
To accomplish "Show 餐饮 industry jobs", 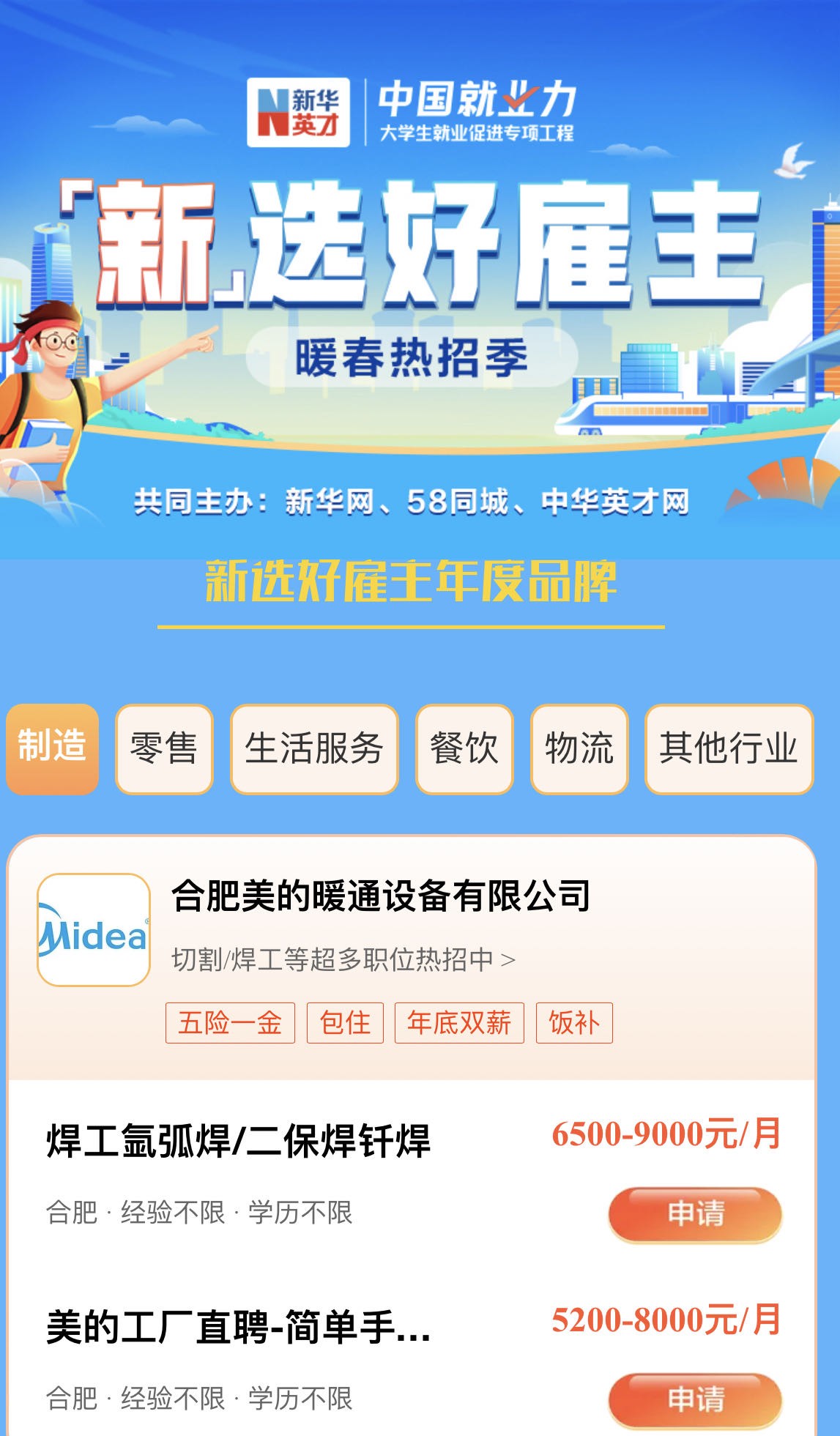I will pyautogui.click(x=464, y=748).
